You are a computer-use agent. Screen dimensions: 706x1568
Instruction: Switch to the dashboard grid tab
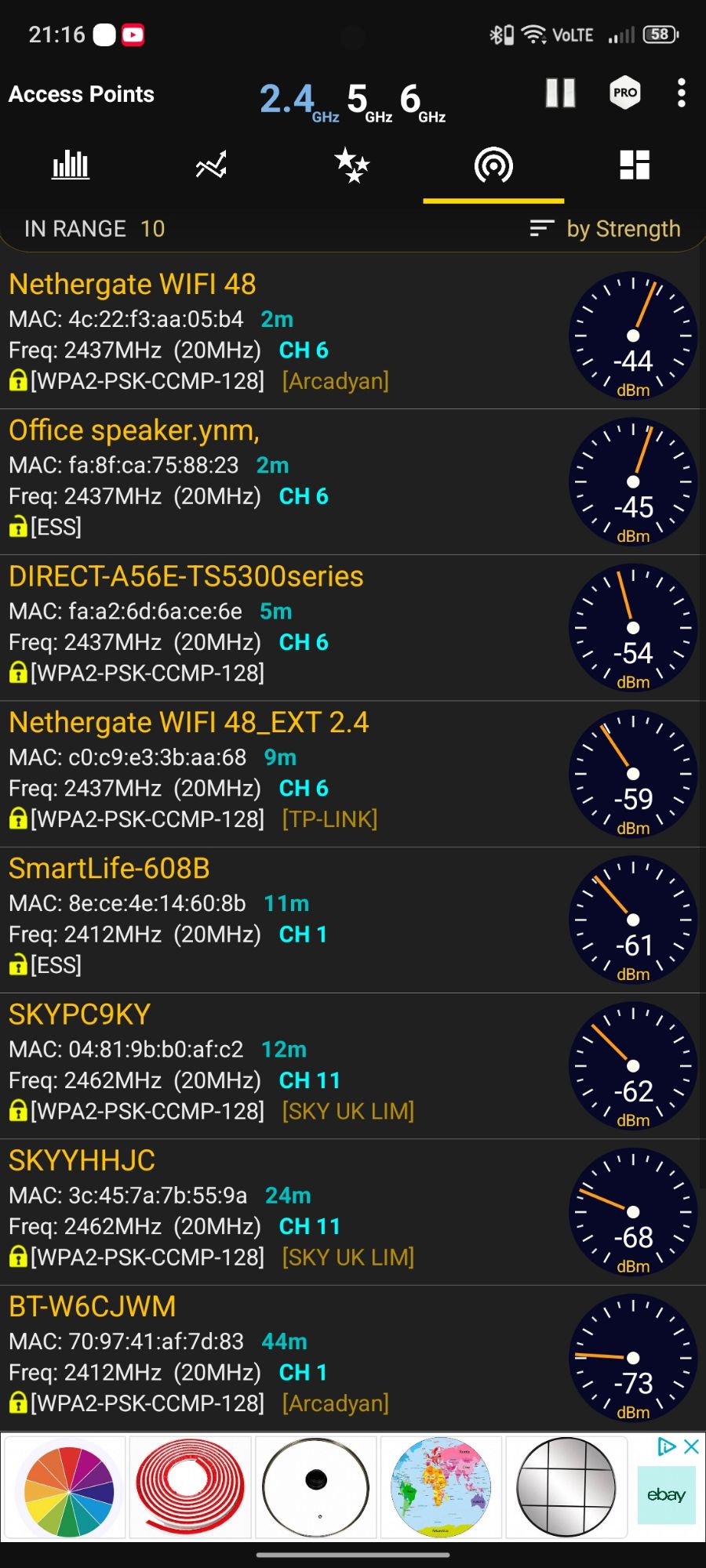635,165
